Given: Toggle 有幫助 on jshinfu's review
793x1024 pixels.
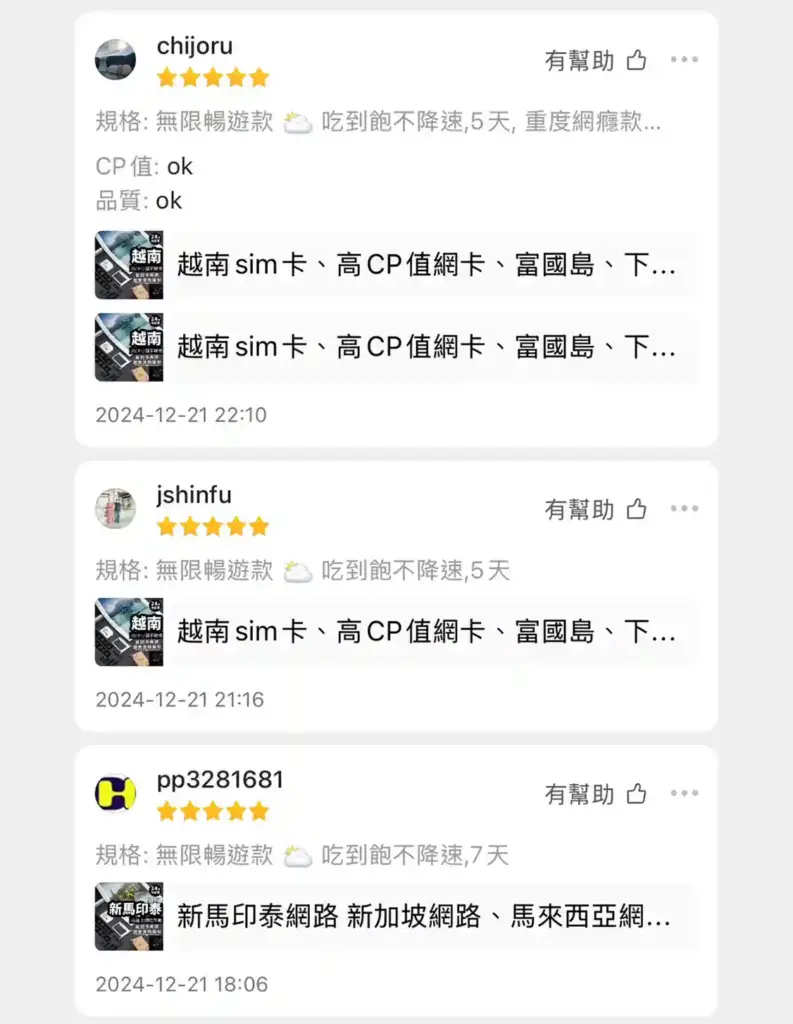Looking at the screenshot, I should (x=577, y=509).
